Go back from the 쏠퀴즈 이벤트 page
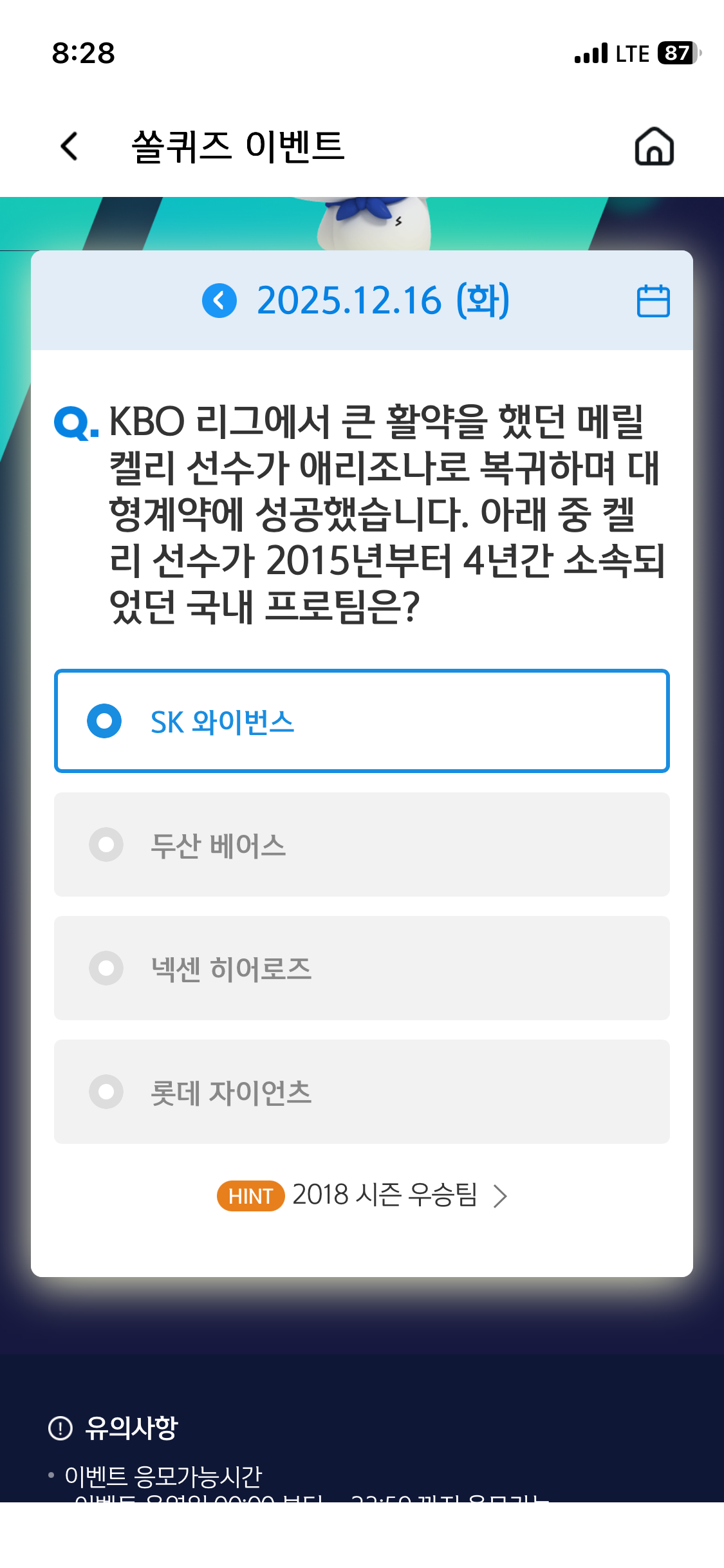 tap(70, 146)
